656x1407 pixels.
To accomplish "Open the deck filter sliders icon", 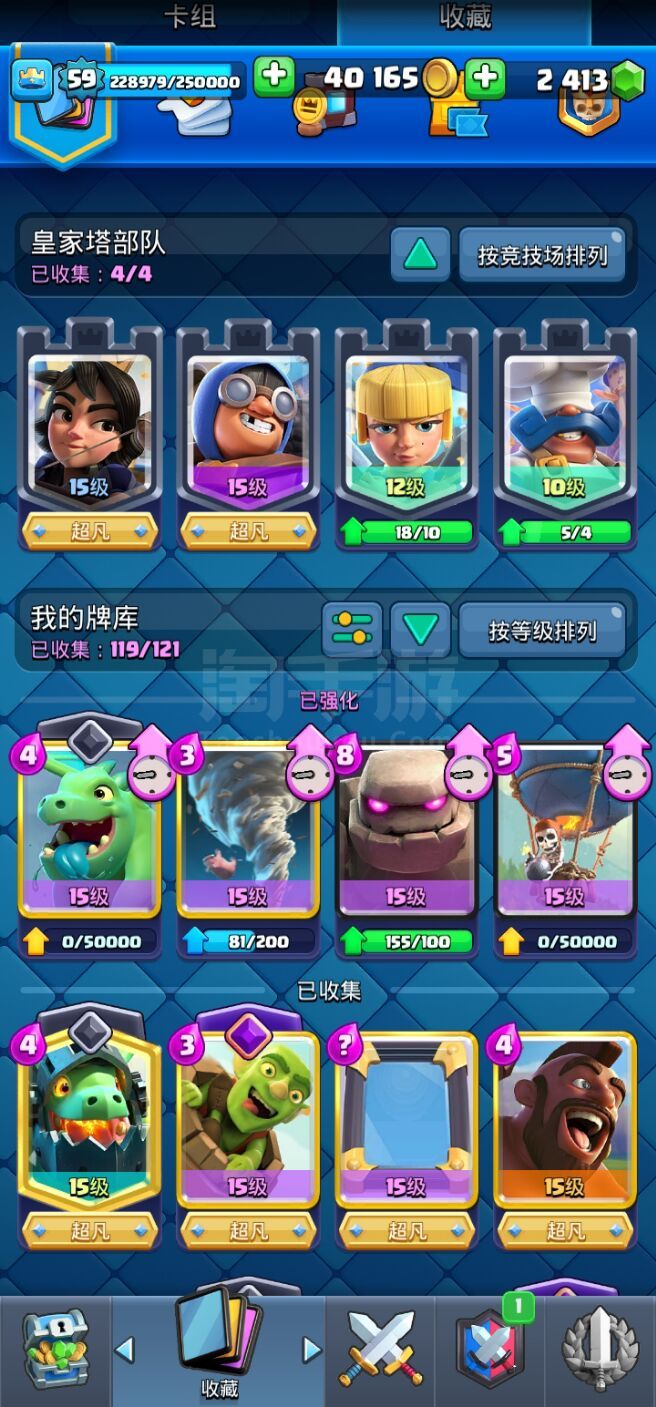I will (351, 630).
